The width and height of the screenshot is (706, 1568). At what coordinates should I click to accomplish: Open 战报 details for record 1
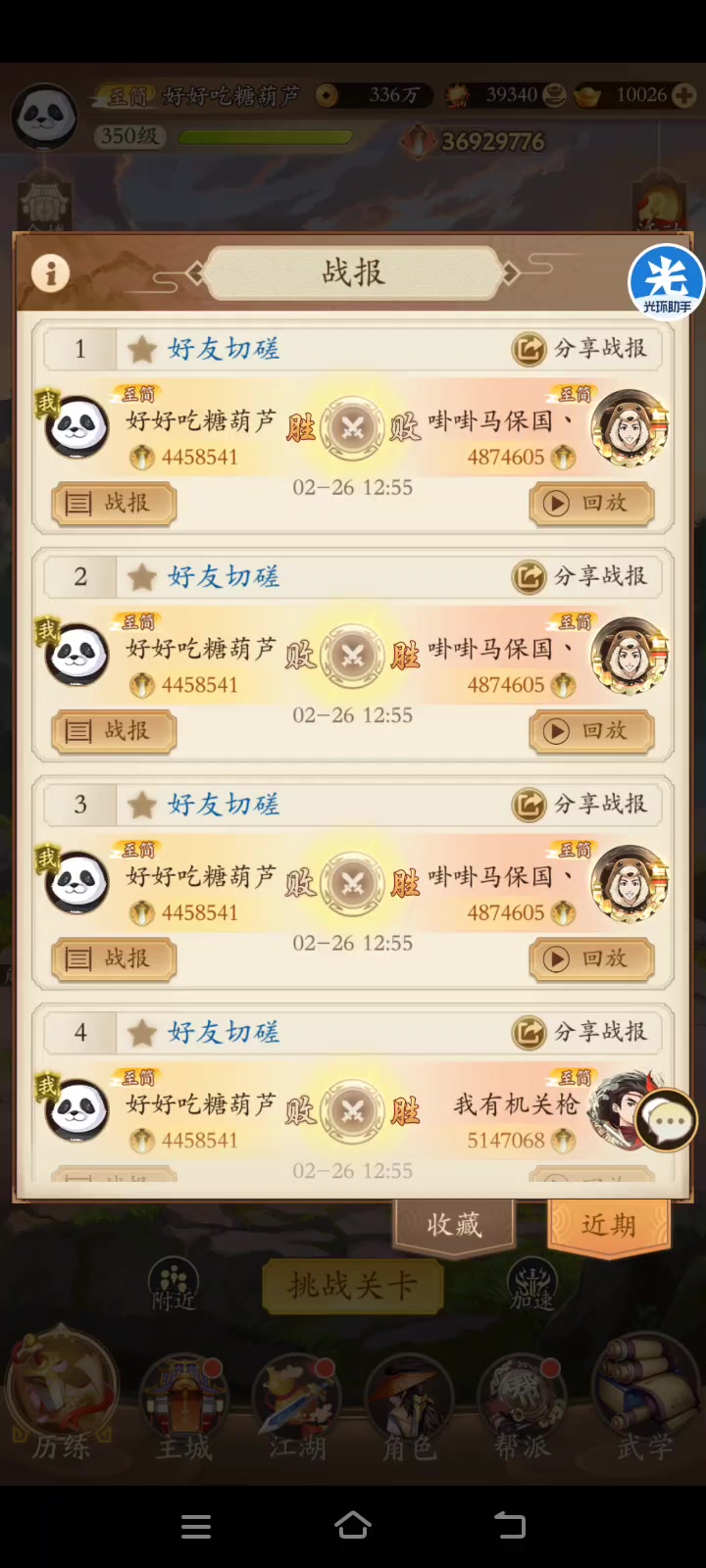(x=114, y=504)
